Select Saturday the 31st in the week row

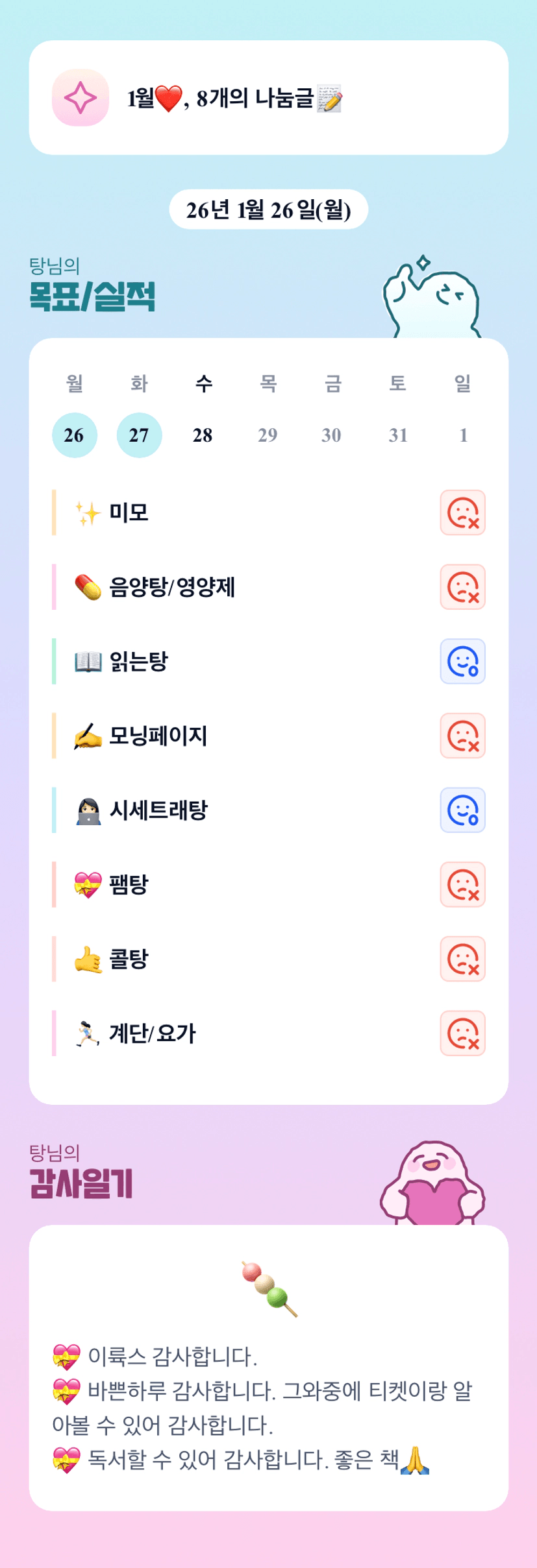[397, 435]
